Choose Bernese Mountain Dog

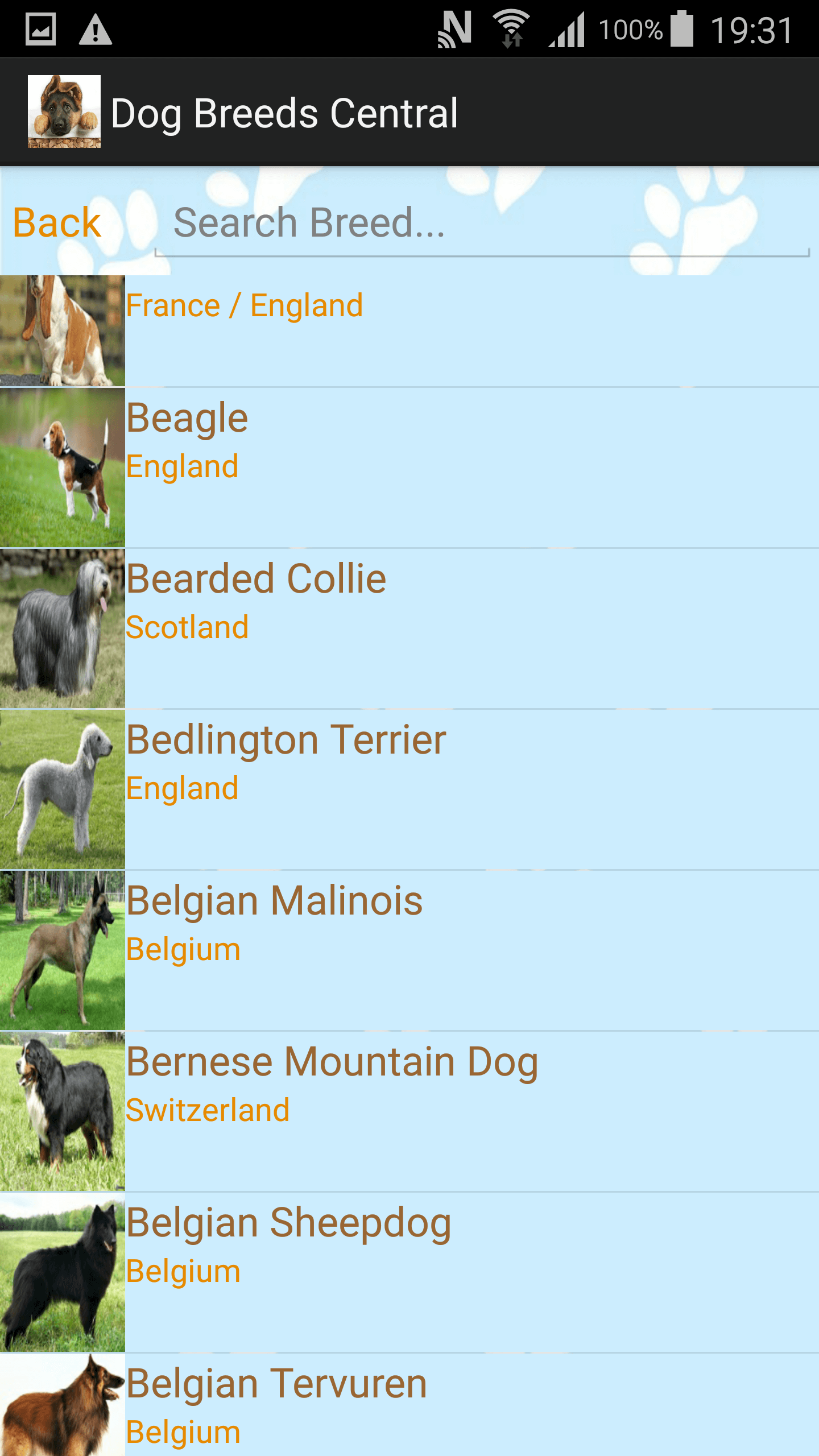[x=409, y=1111]
